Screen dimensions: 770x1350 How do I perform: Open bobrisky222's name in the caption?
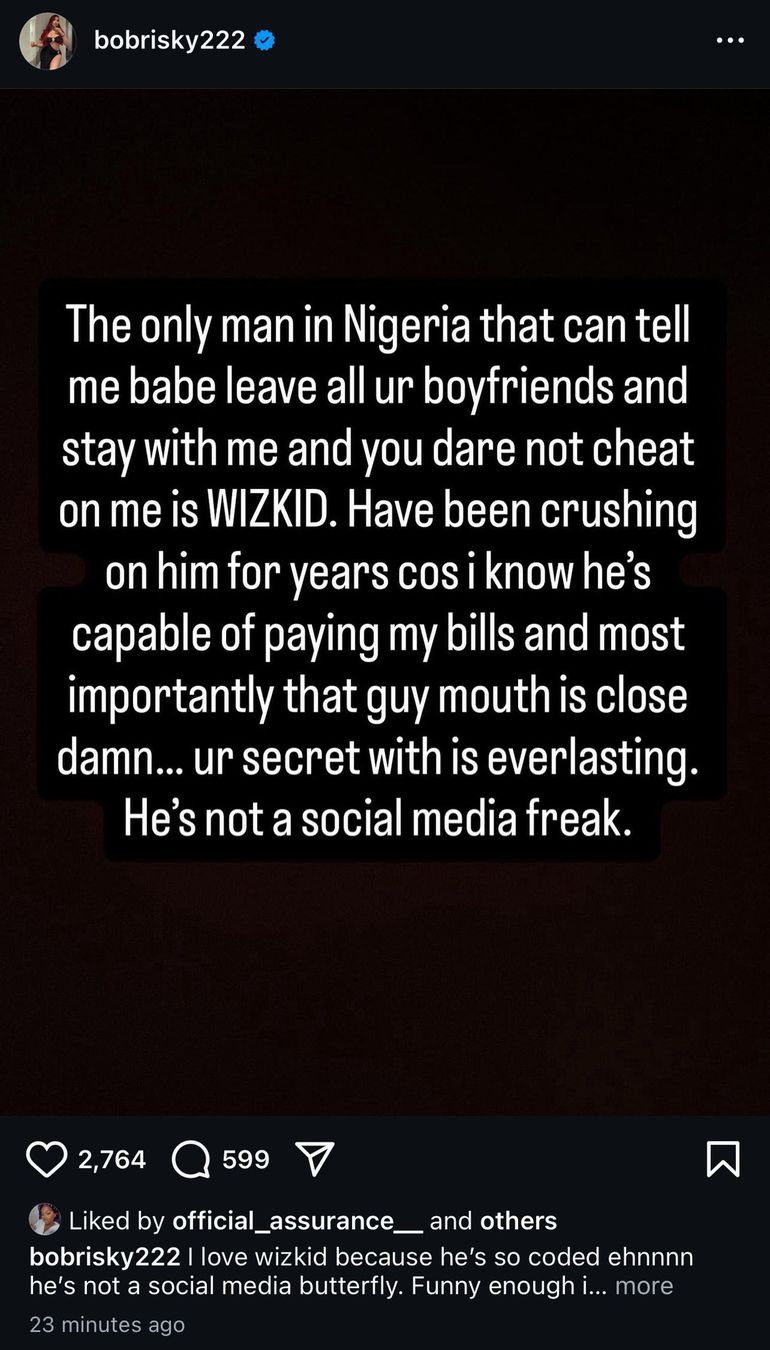[x=105, y=1256]
